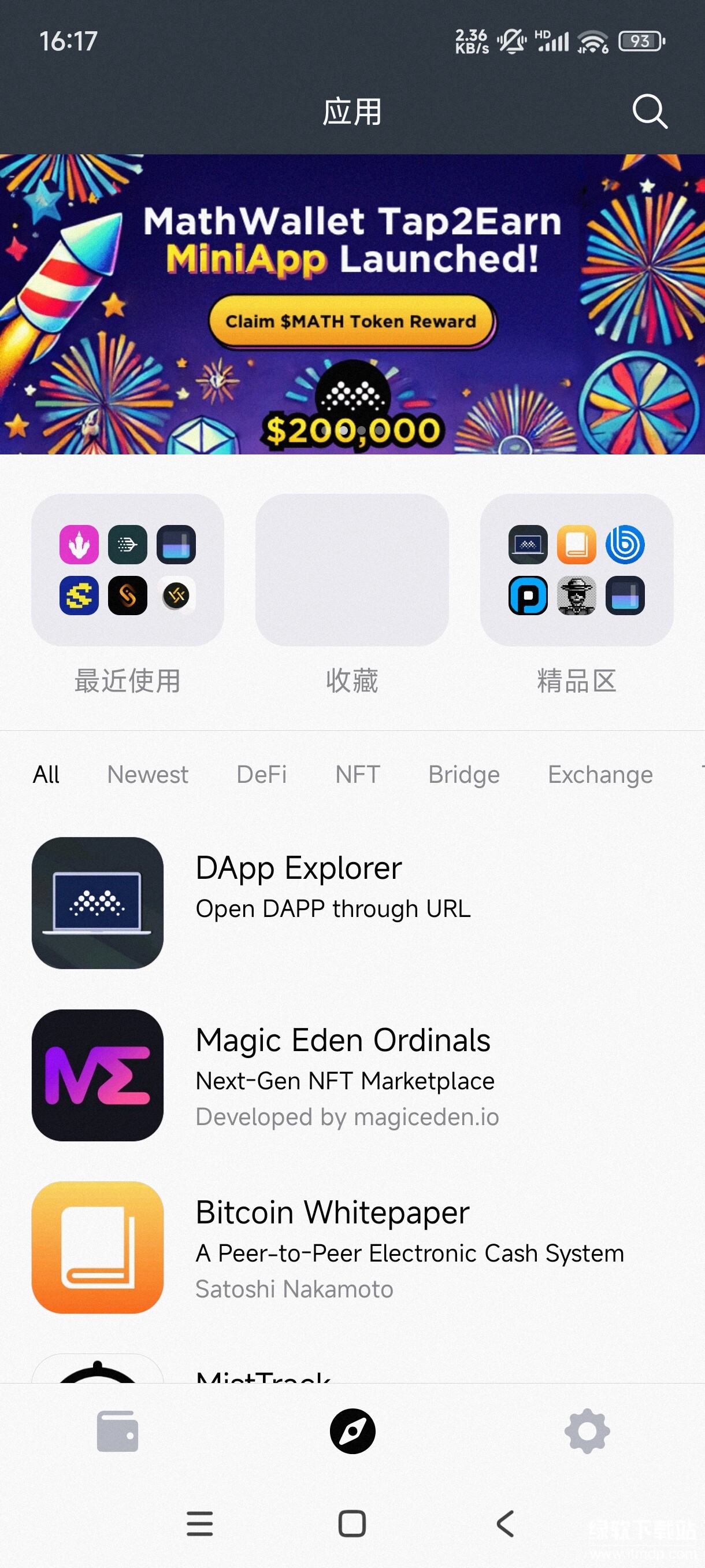Switch to the DeFi tab
705x1568 pixels.
click(x=262, y=774)
